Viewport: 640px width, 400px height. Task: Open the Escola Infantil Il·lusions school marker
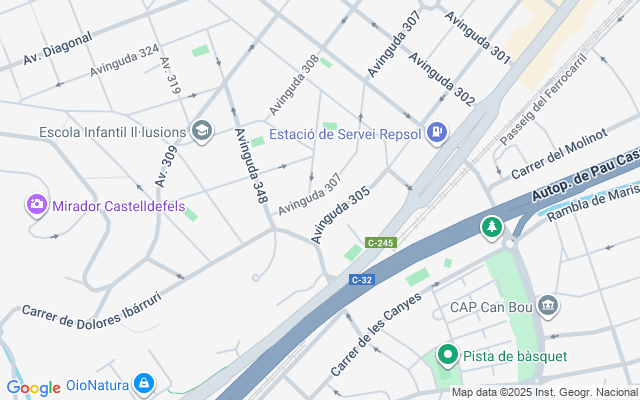tap(202, 131)
